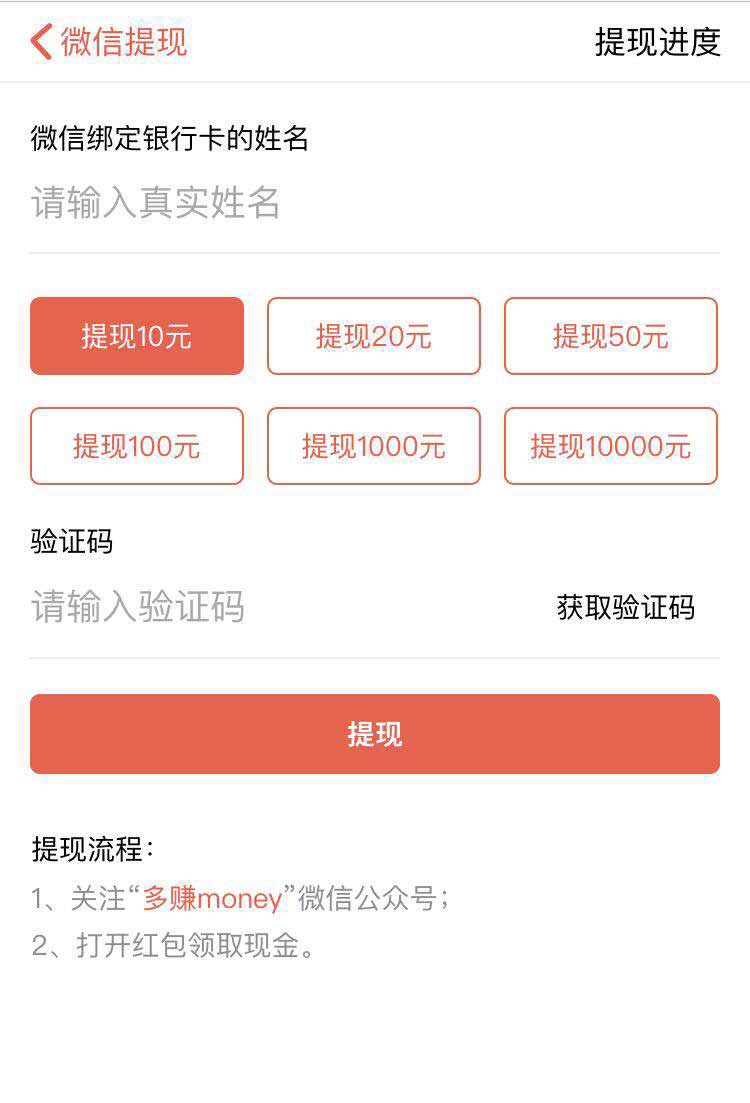Viewport: 750px width, 1103px height.
Task: Open 提现进度 withdrawal progress
Action: [x=657, y=42]
